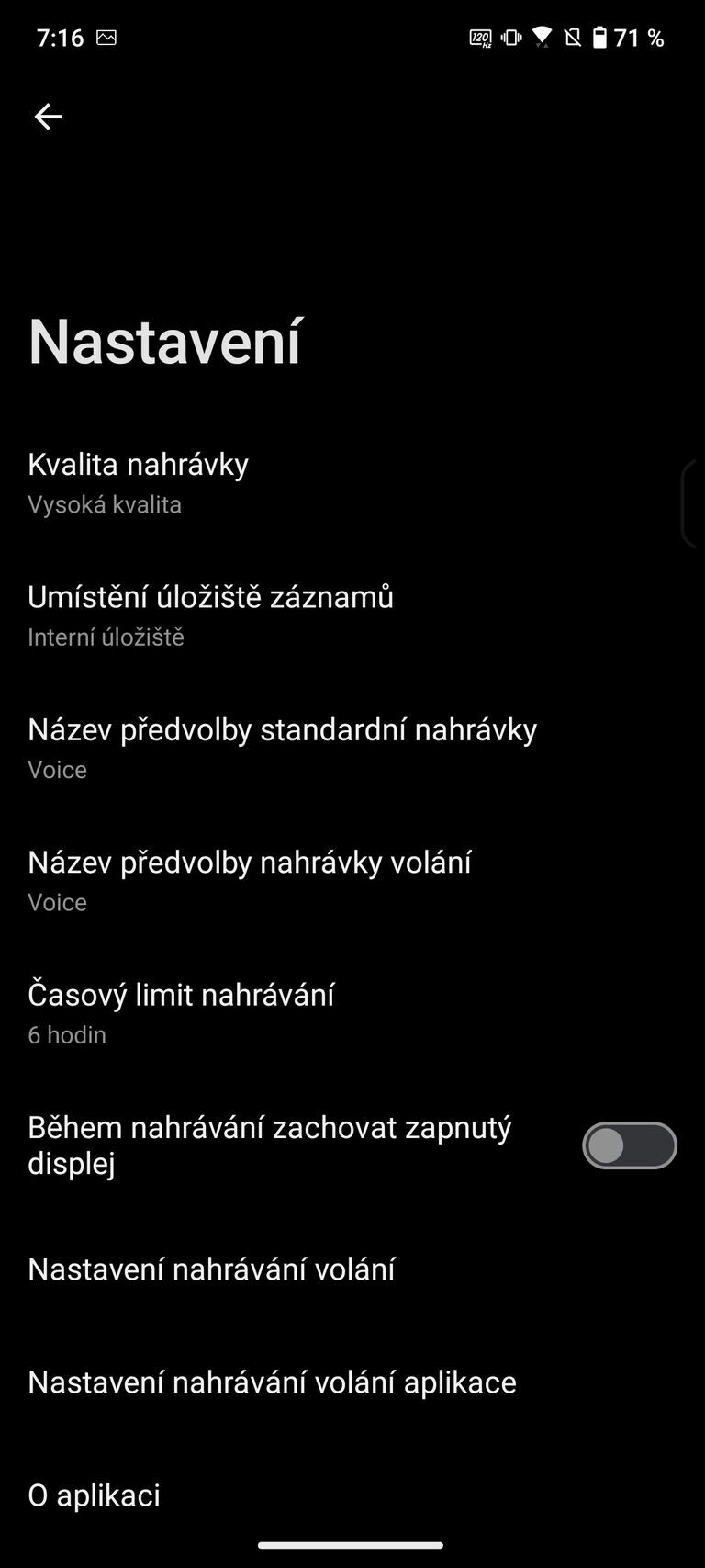
Task: Tap the back arrow to leave Settings
Action: point(48,116)
